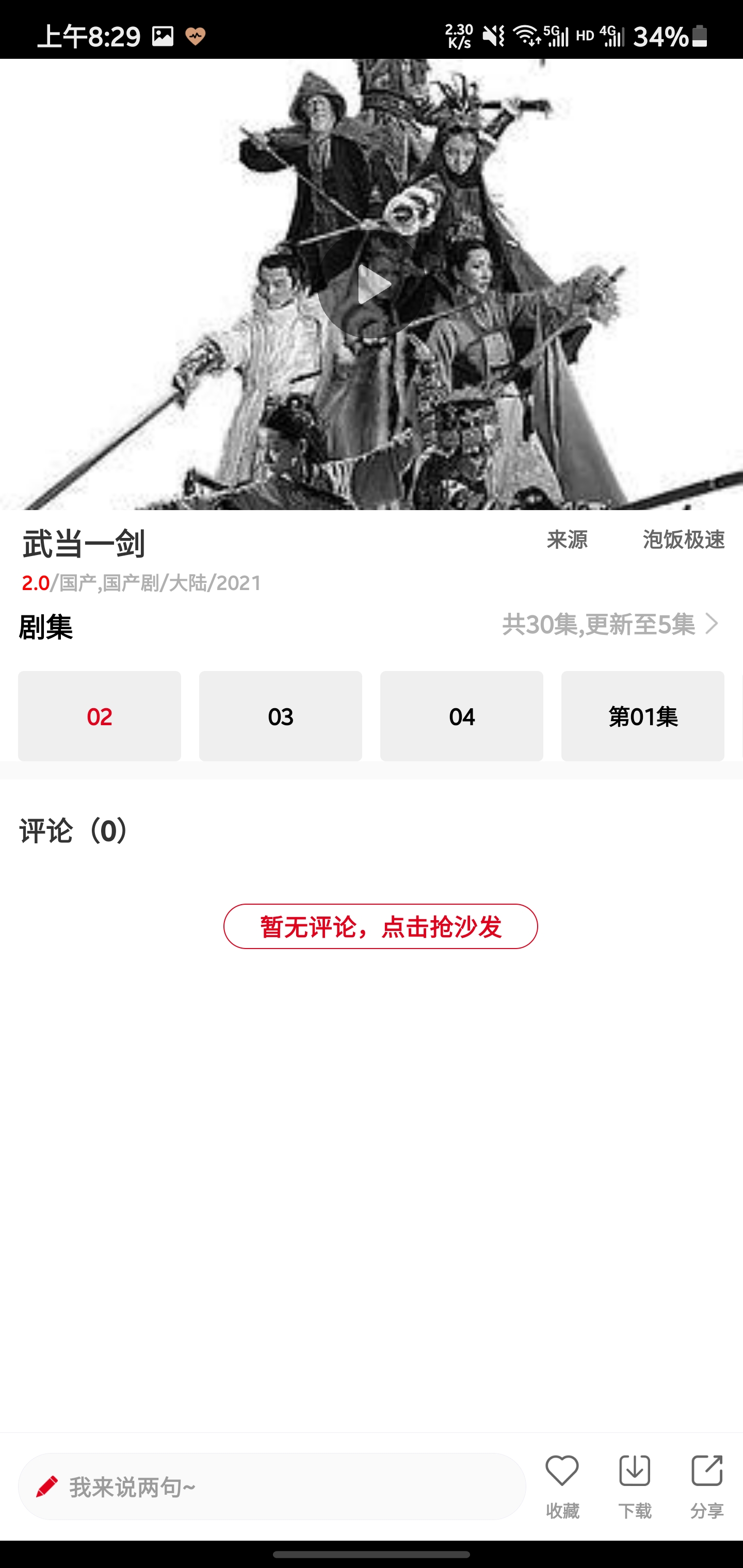The width and height of the screenshot is (743, 1568).
Task: Open the 泡饭极速 source selector
Action: pos(683,540)
